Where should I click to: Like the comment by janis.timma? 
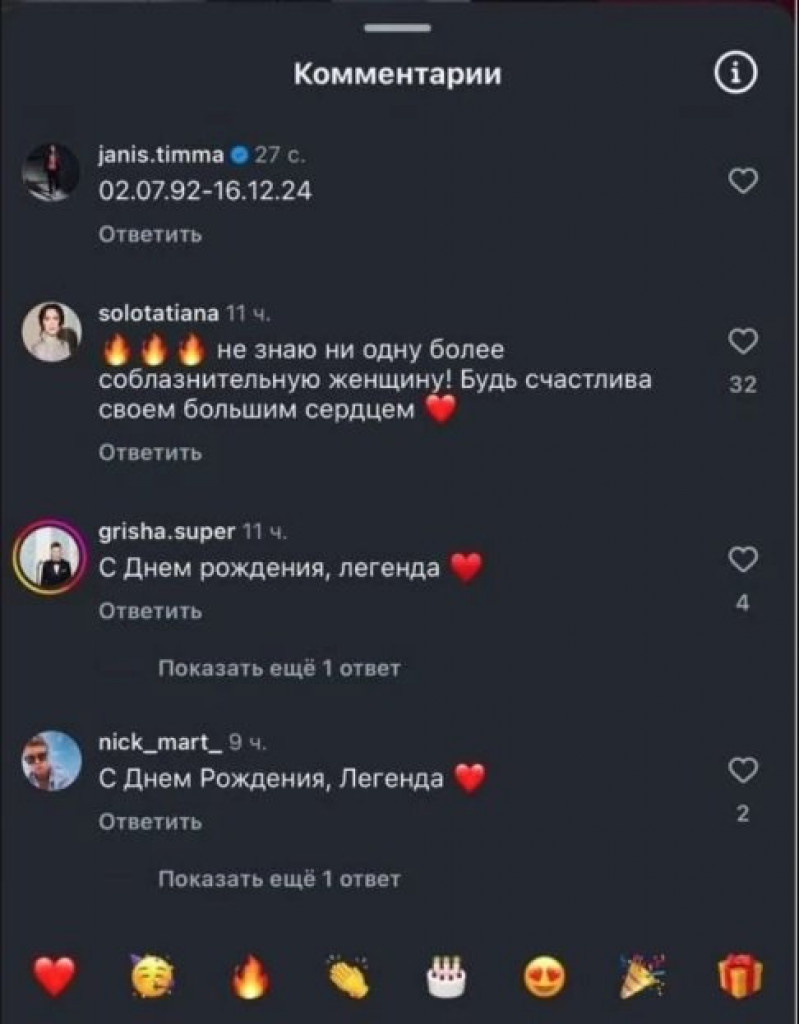tap(743, 181)
